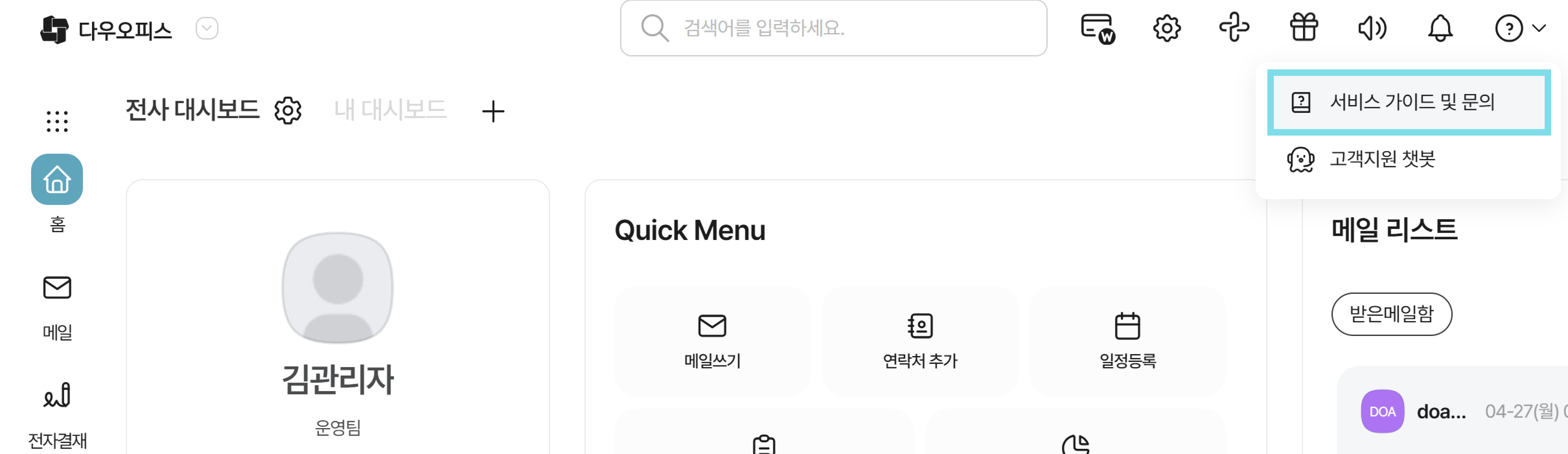Open 전사 대시보드 settings gear

pyautogui.click(x=288, y=111)
